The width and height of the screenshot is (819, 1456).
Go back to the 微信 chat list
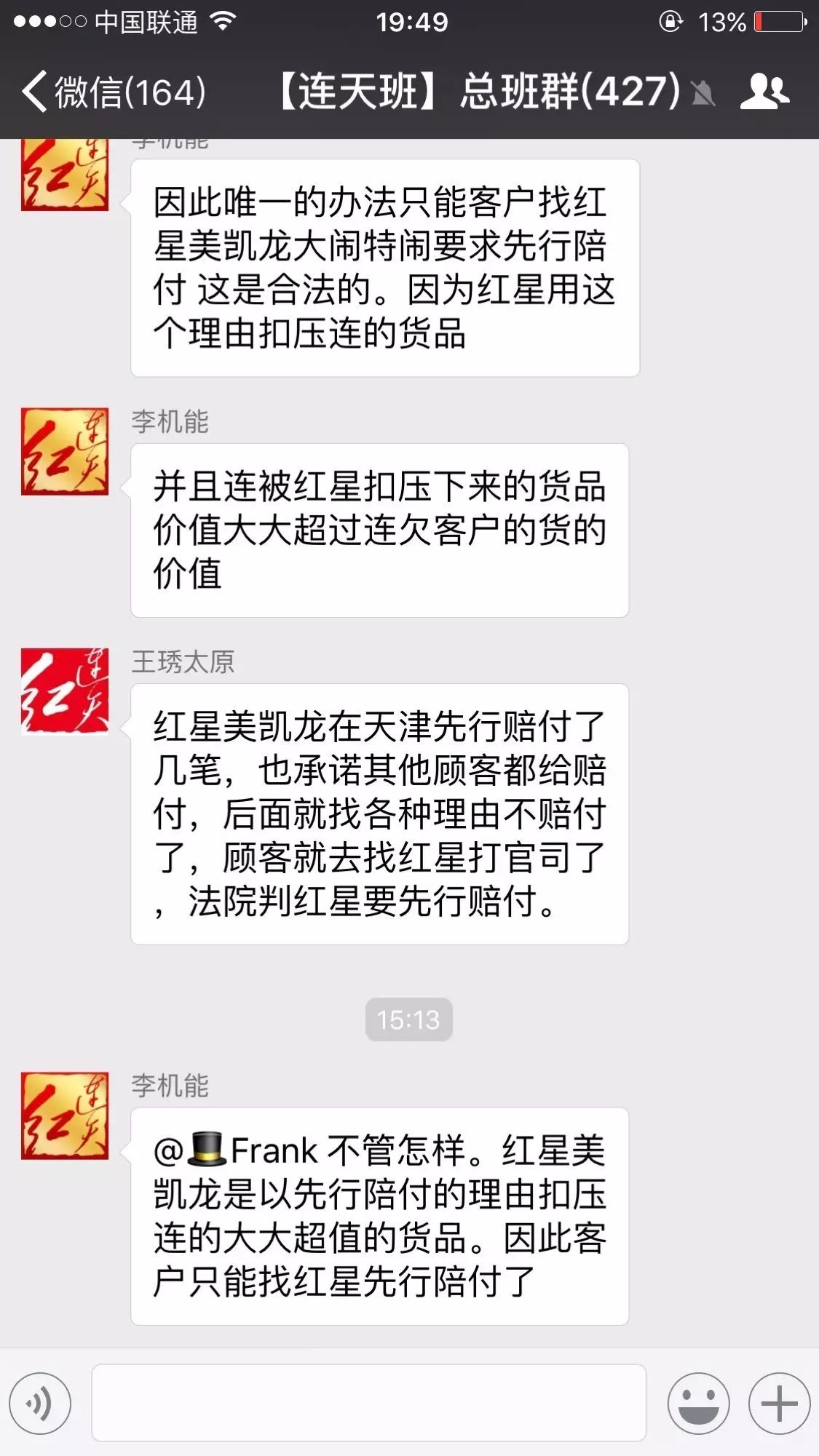coord(113,92)
